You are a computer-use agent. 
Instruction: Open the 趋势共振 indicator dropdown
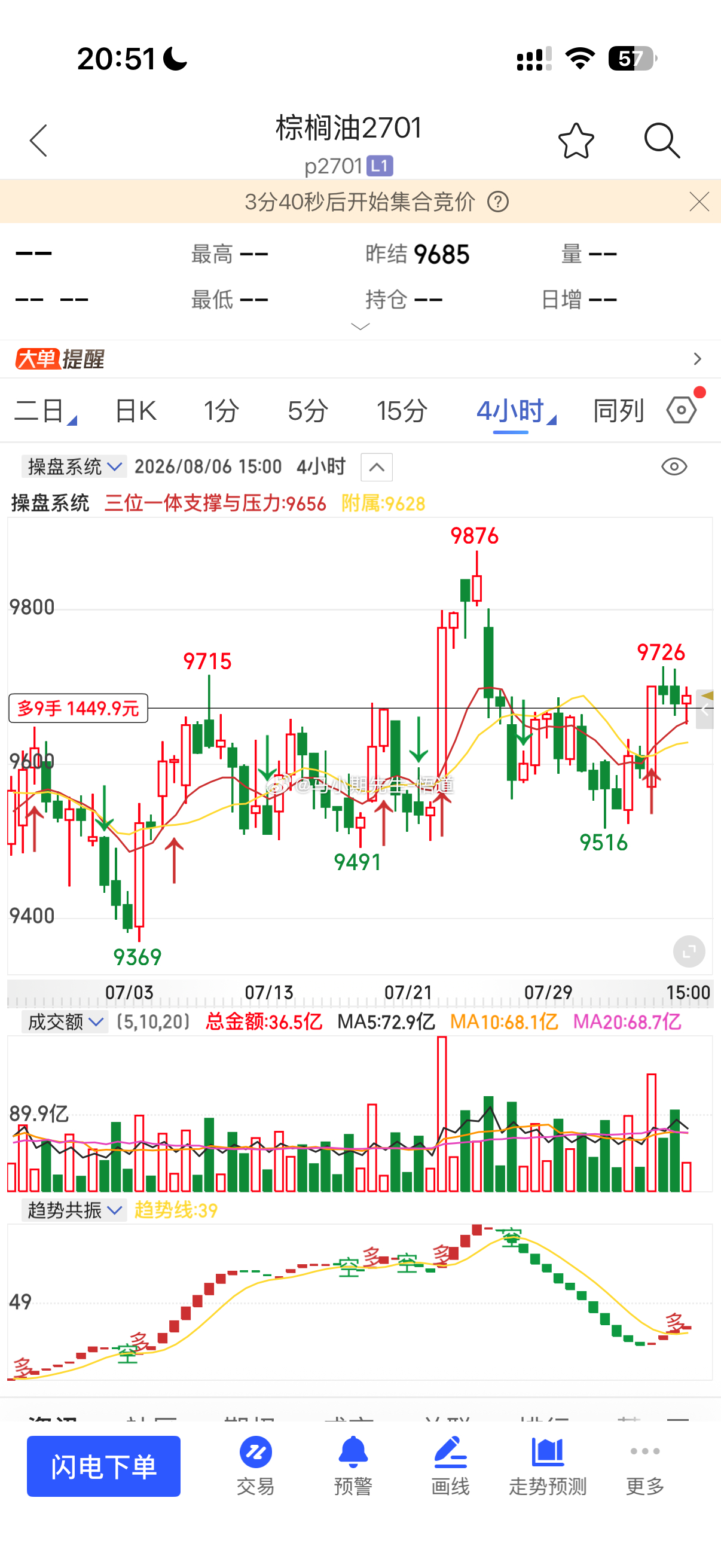pyautogui.click(x=74, y=1210)
